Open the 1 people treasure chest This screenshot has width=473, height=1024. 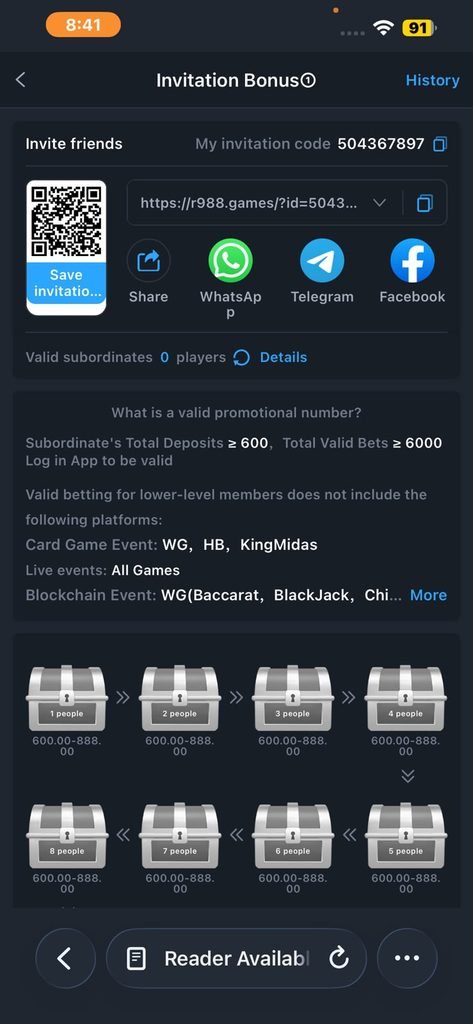pyautogui.click(x=67, y=699)
